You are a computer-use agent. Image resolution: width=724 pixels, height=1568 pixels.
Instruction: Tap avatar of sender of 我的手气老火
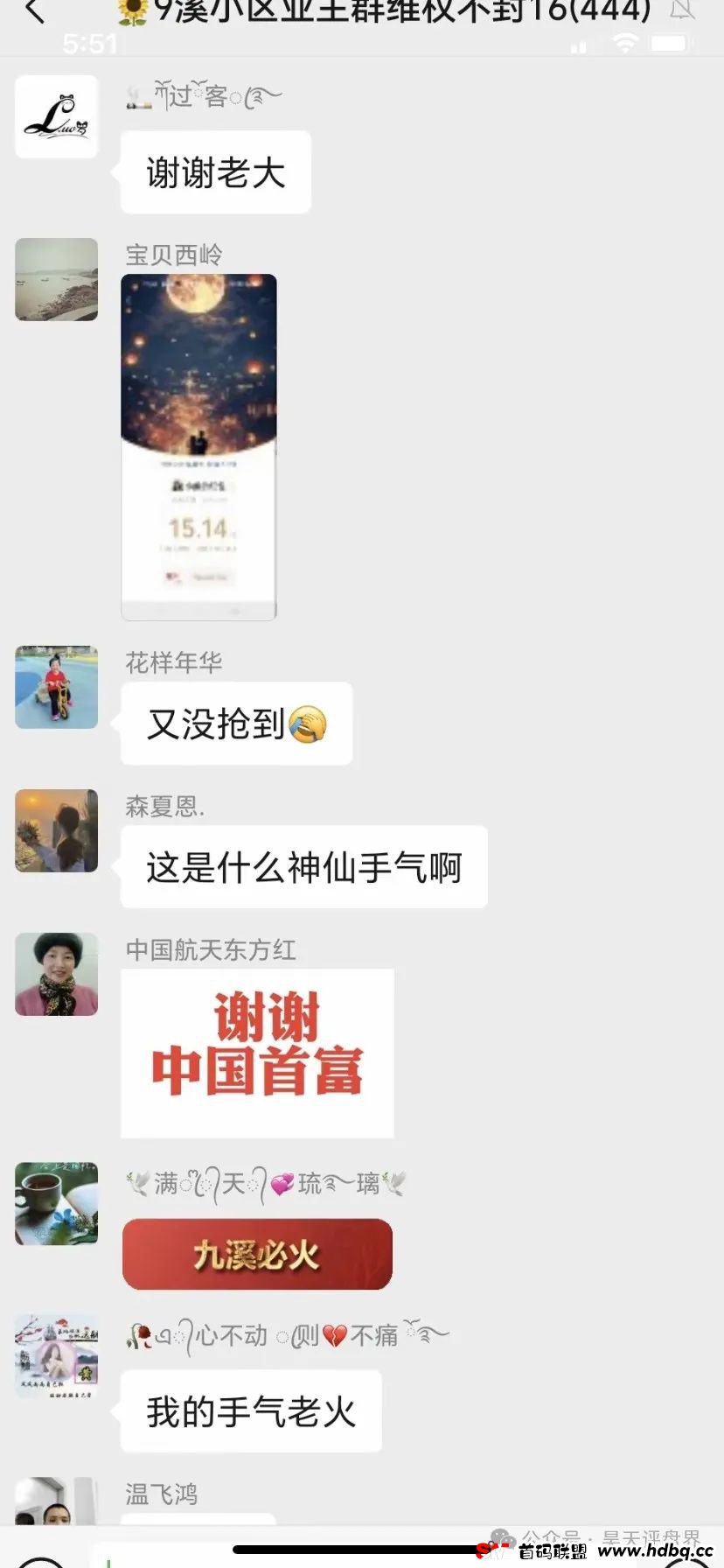pyautogui.click(x=57, y=1354)
